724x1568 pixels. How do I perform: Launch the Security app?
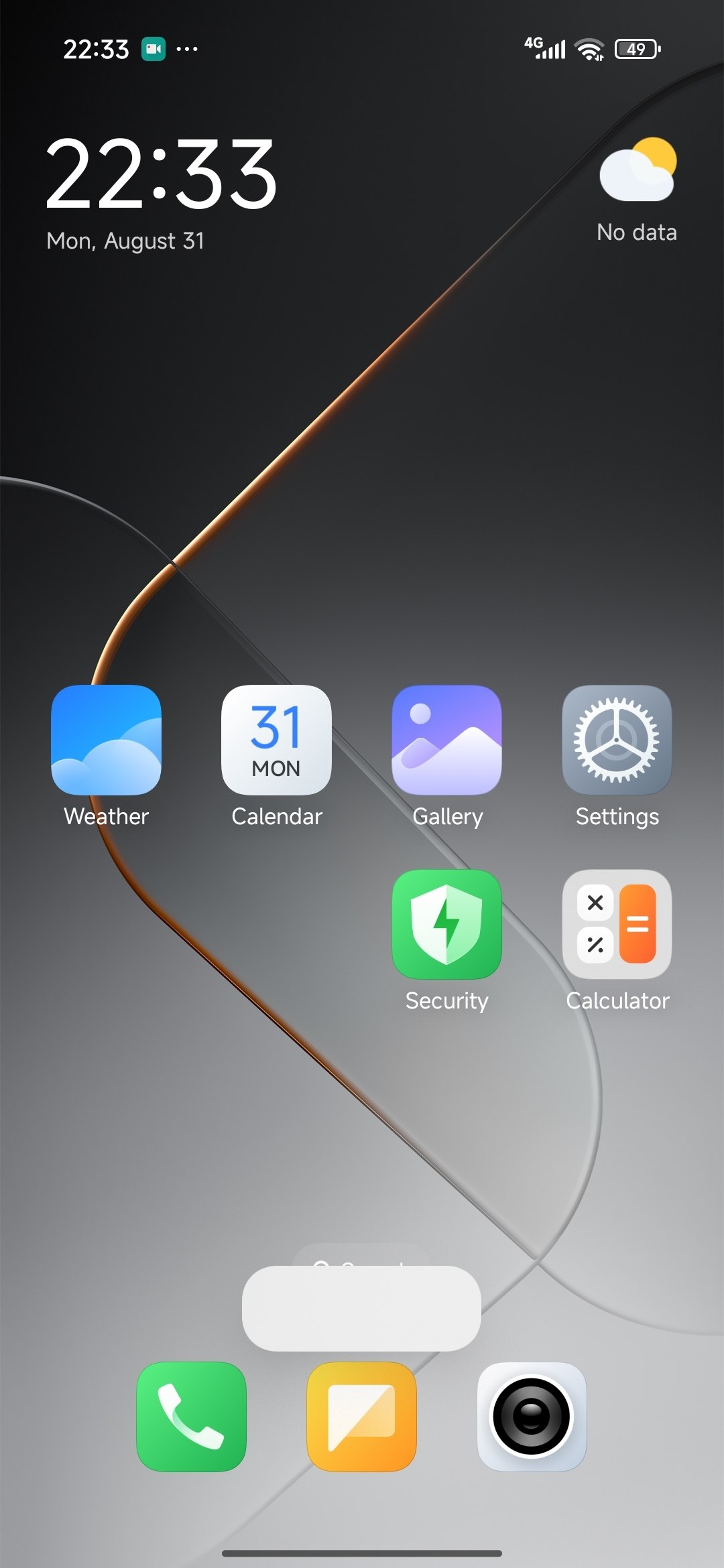coord(446,924)
